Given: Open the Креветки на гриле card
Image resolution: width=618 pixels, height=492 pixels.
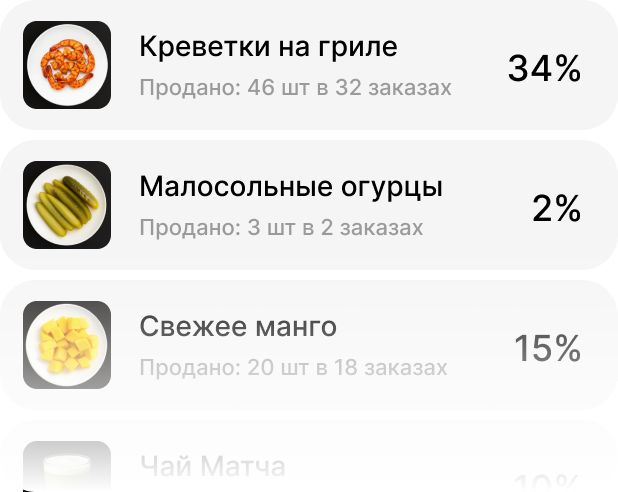Looking at the screenshot, I should click(308, 66).
